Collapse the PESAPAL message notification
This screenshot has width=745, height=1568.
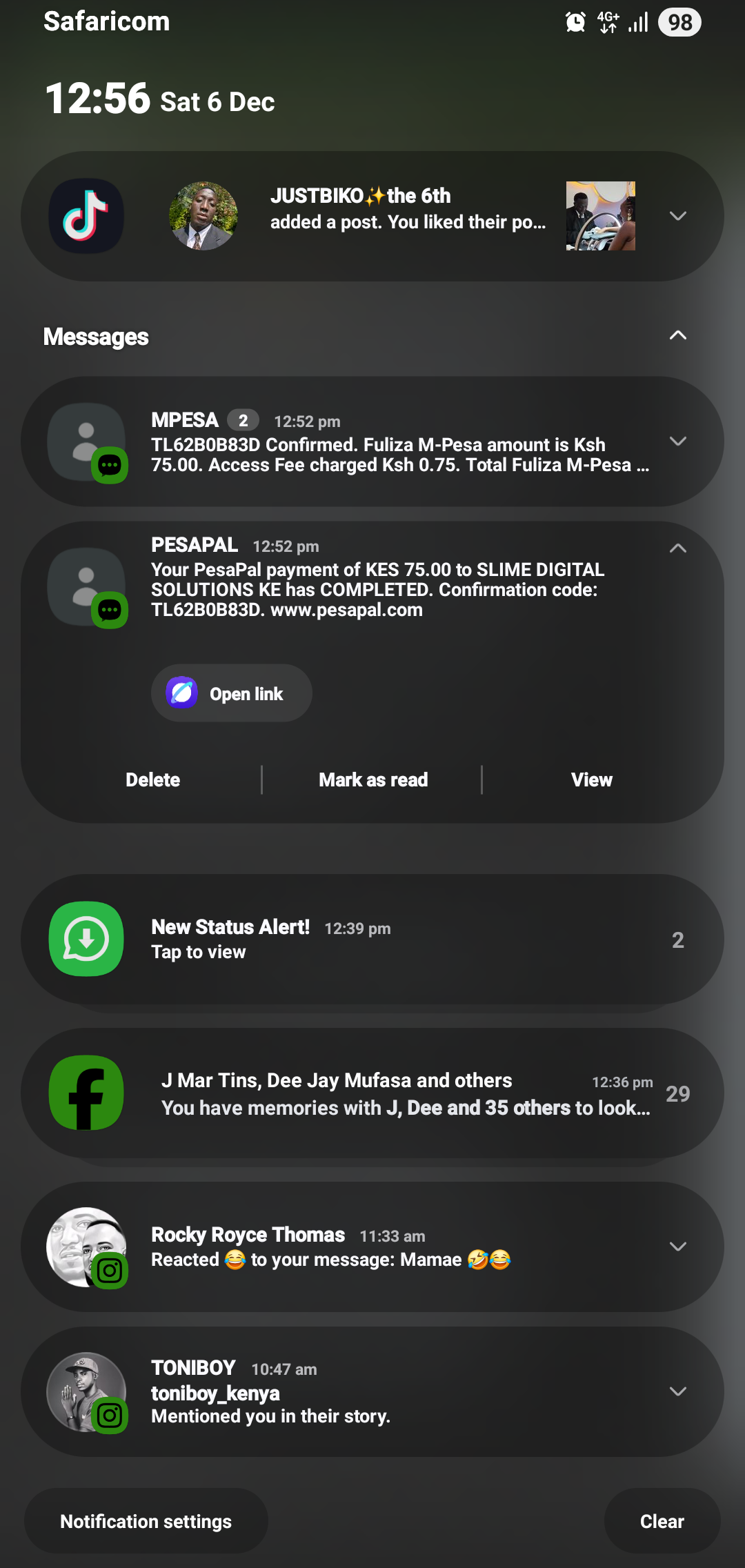(677, 548)
